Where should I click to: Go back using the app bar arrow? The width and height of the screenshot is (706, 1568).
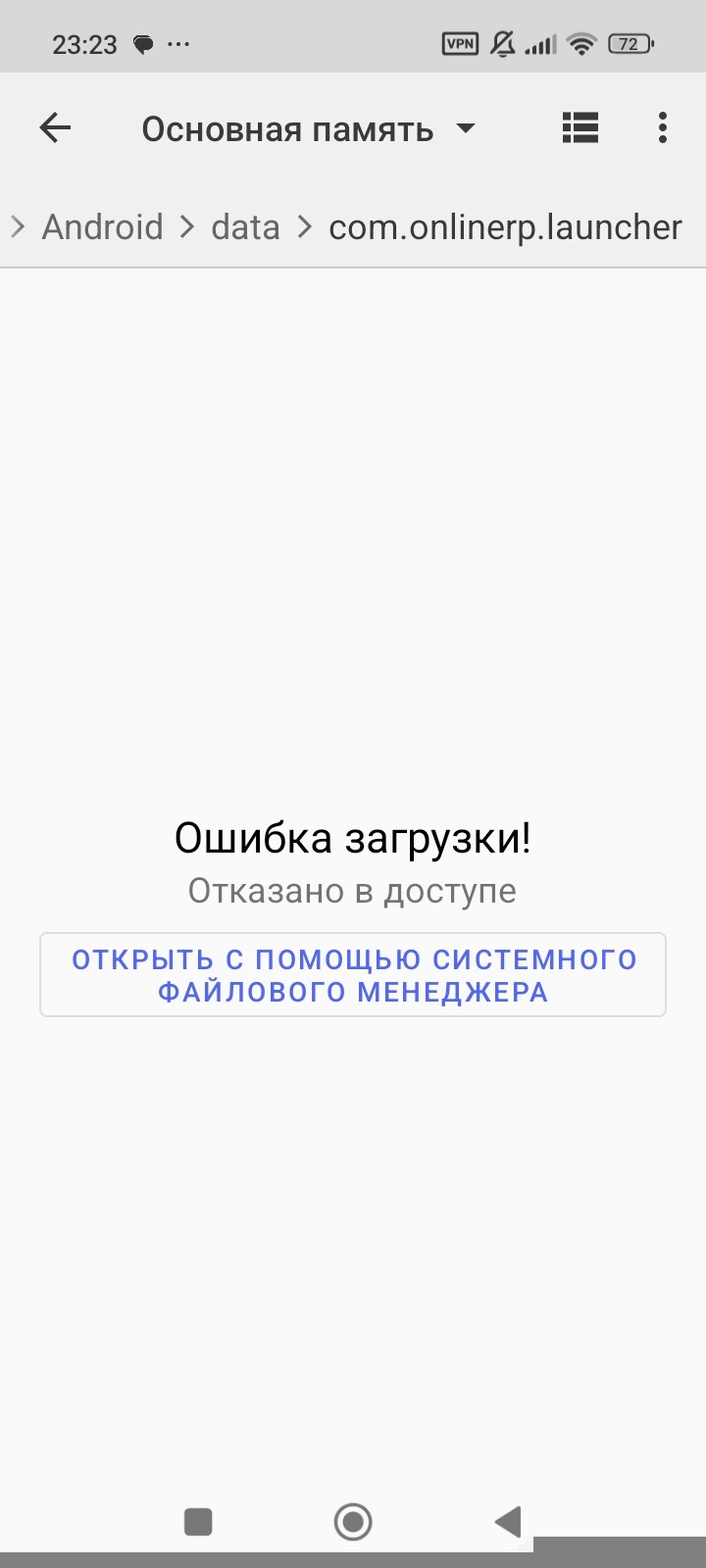pos(56,128)
